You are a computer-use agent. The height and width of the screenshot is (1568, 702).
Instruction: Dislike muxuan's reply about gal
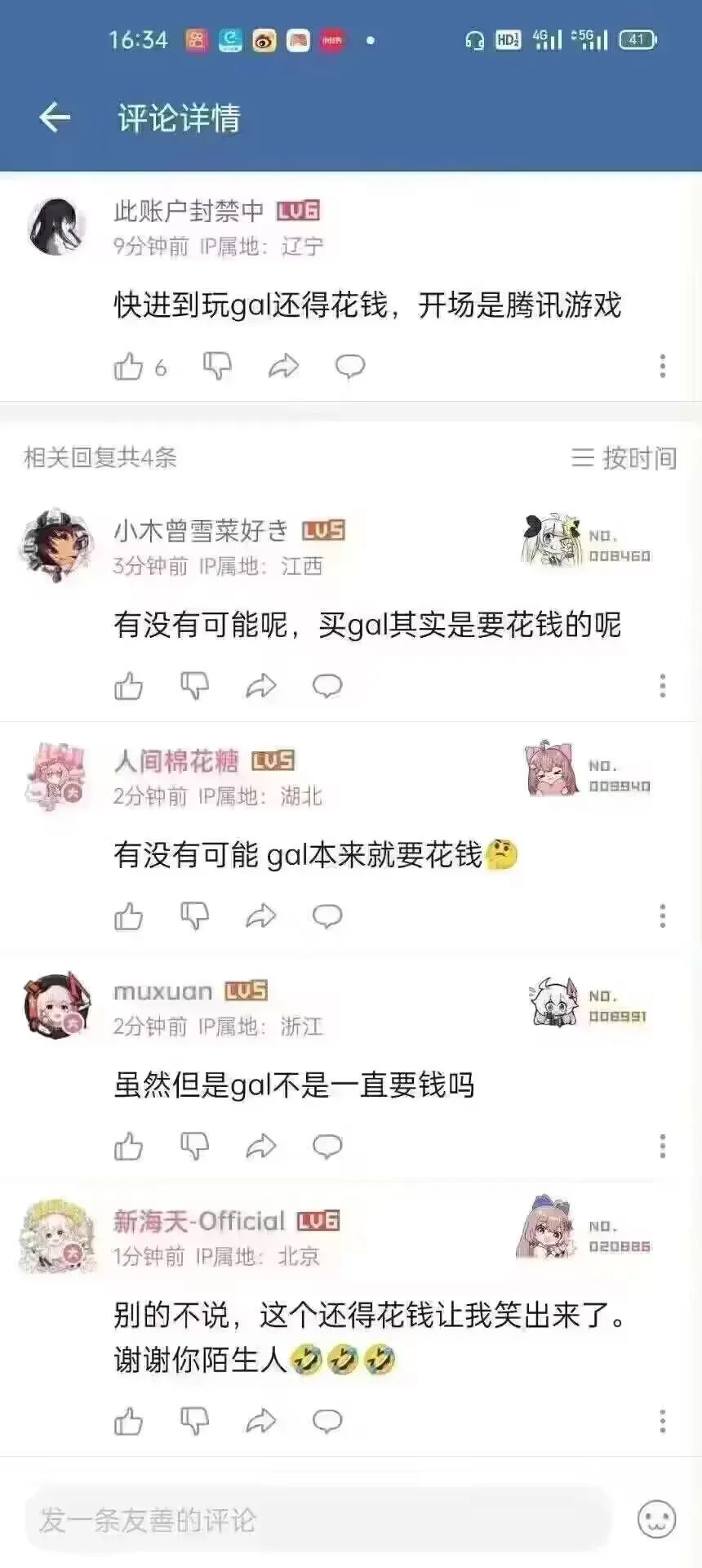click(194, 1147)
